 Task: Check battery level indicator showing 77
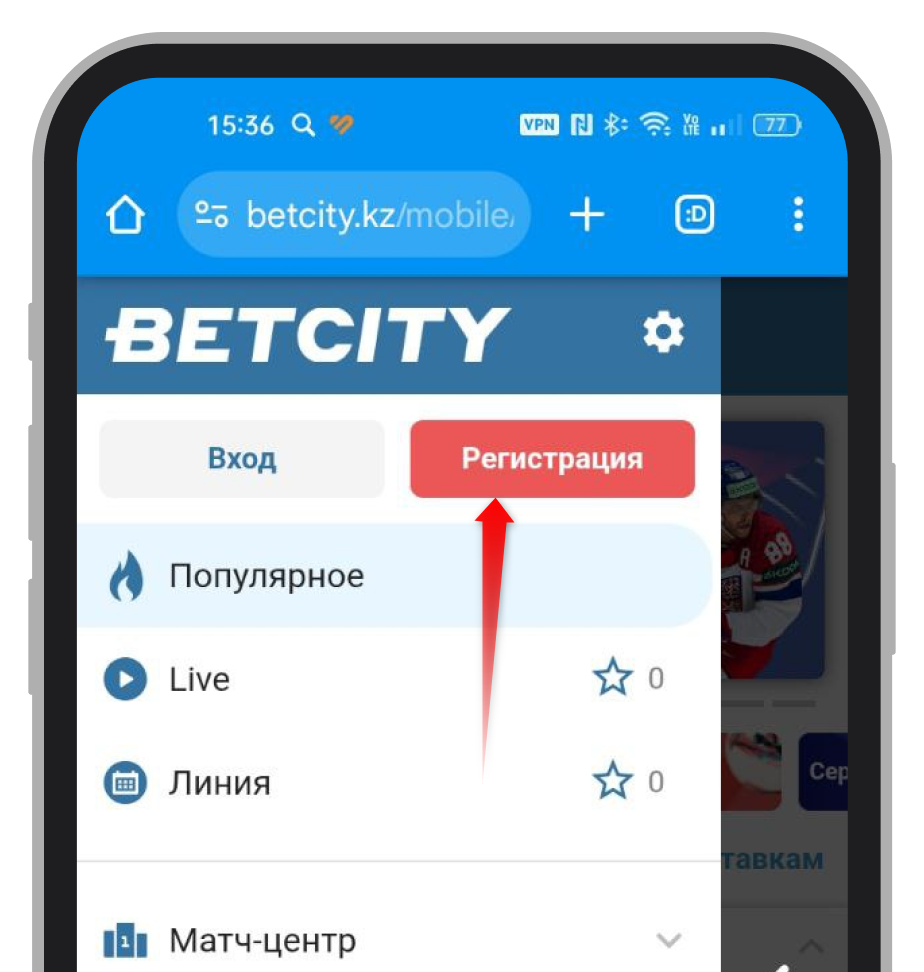tap(775, 124)
